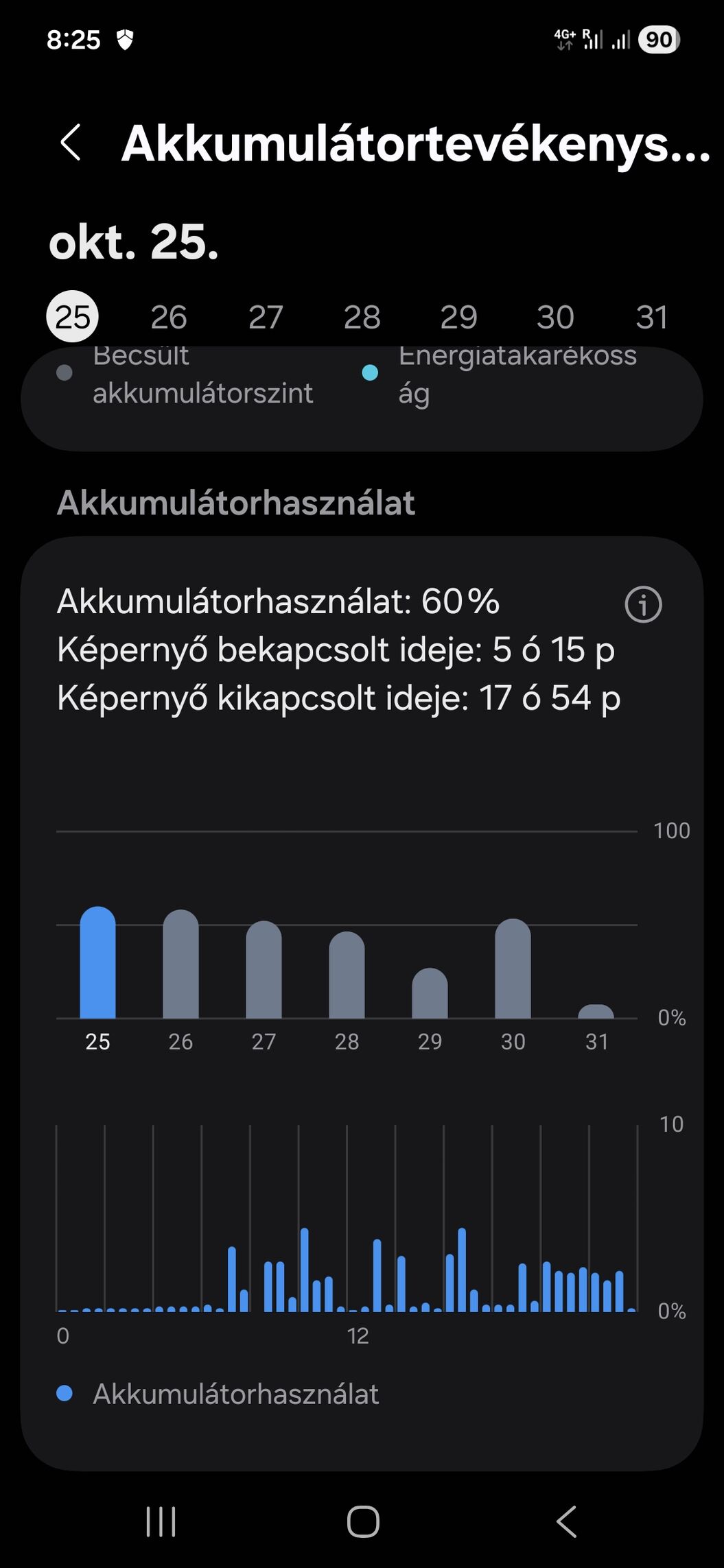Go back from Akkumulátortevékenység screen
This screenshot has width=724, height=1568.
(x=71, y=143)
